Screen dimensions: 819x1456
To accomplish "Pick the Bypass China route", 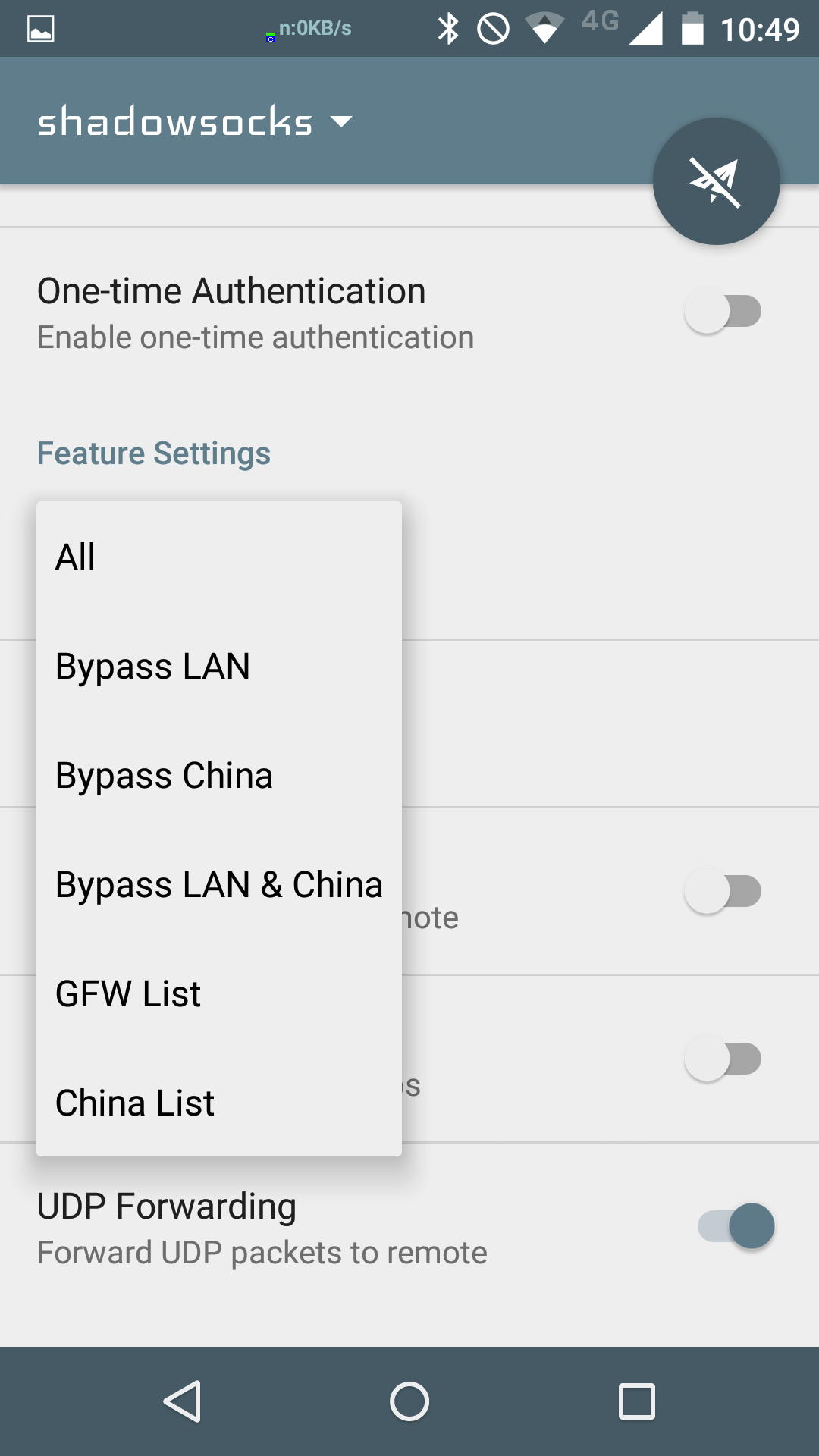I will [x=219, y=775].
